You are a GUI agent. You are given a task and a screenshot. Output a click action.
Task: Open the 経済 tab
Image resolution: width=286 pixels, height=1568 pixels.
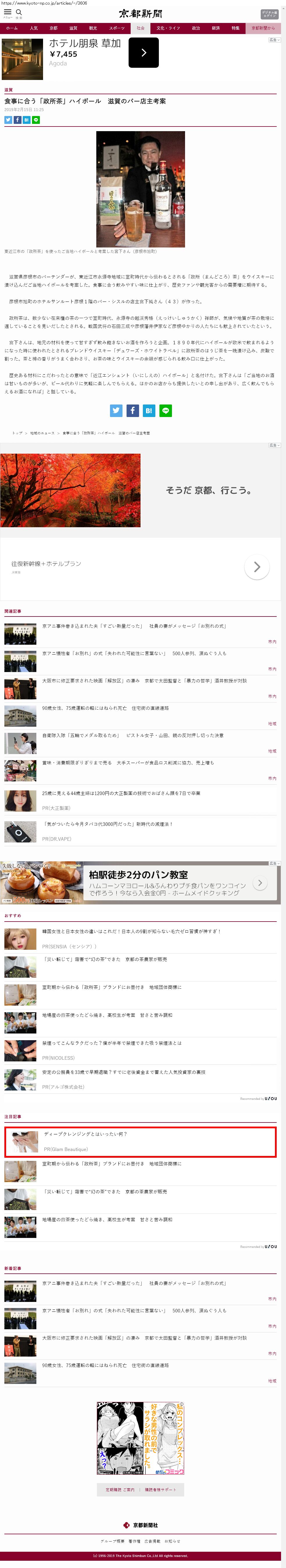[x=215, y=28]
